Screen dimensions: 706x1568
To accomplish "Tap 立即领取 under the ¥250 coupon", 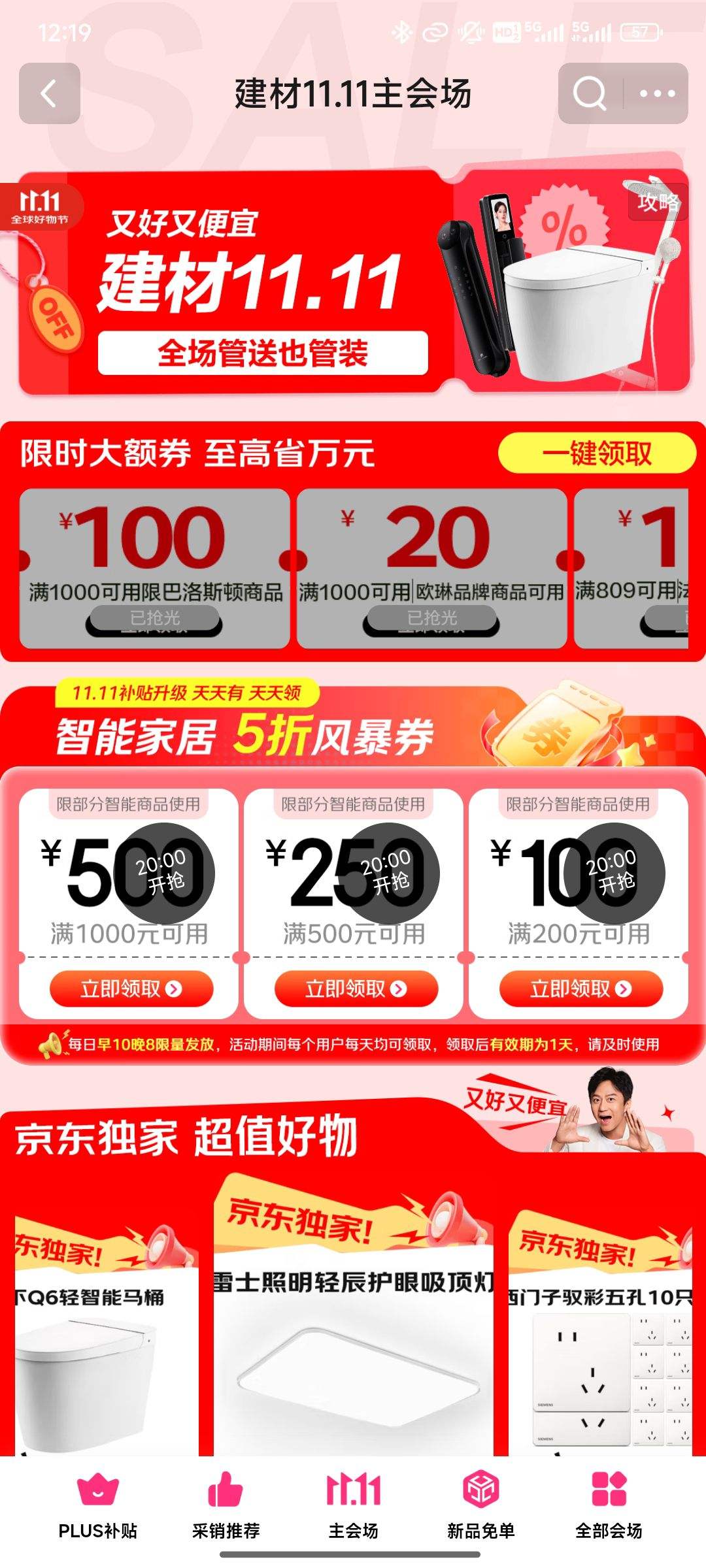I will [355, 988].
